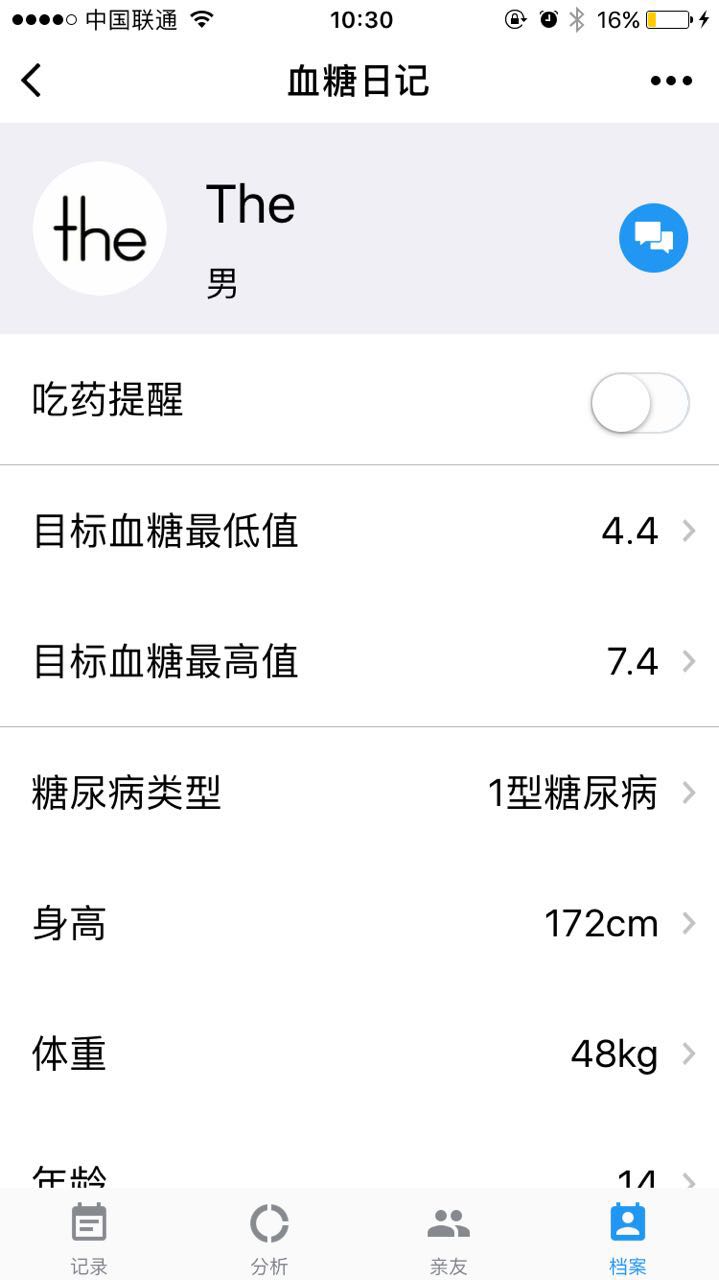Switch to the 记录 tab

(89, 1238)
